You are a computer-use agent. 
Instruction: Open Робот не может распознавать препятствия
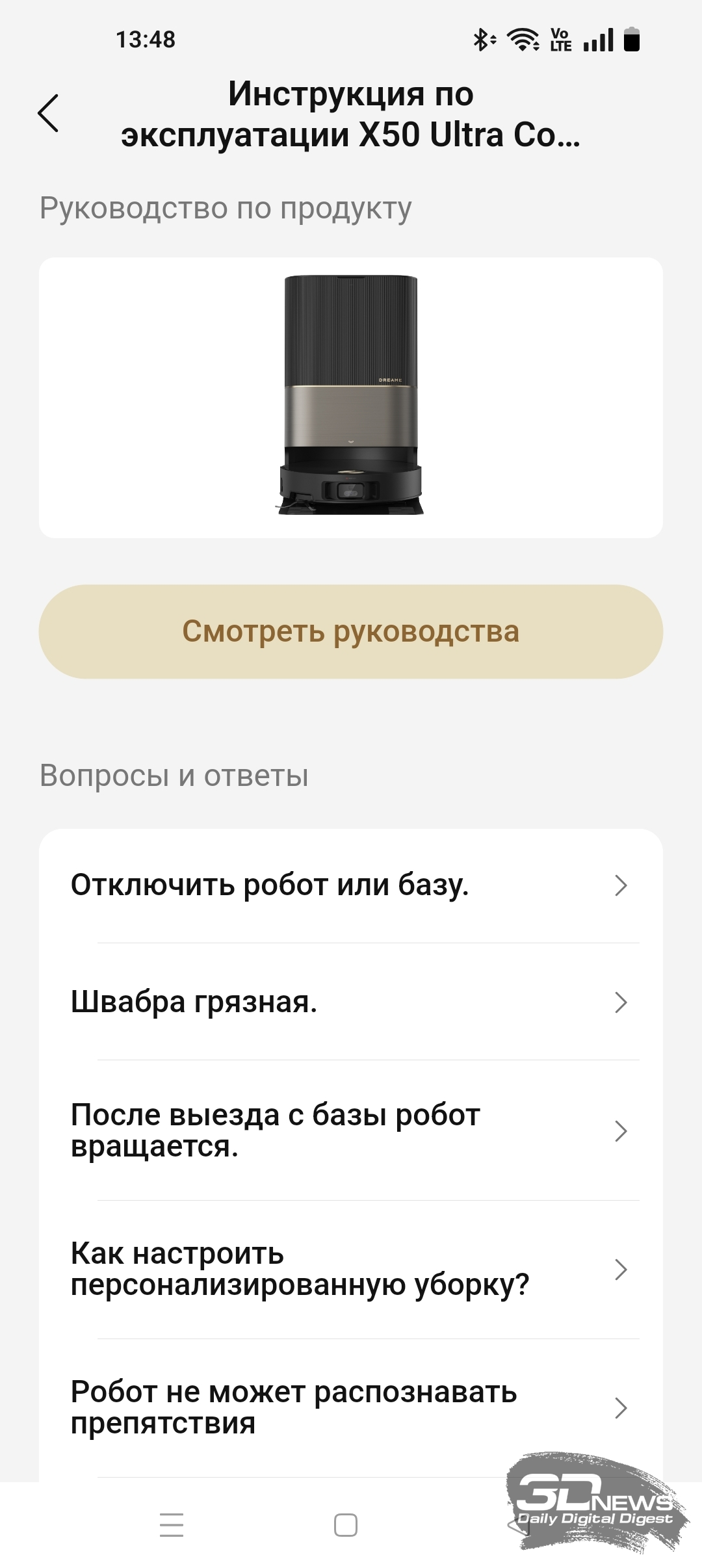[351, 1407]
